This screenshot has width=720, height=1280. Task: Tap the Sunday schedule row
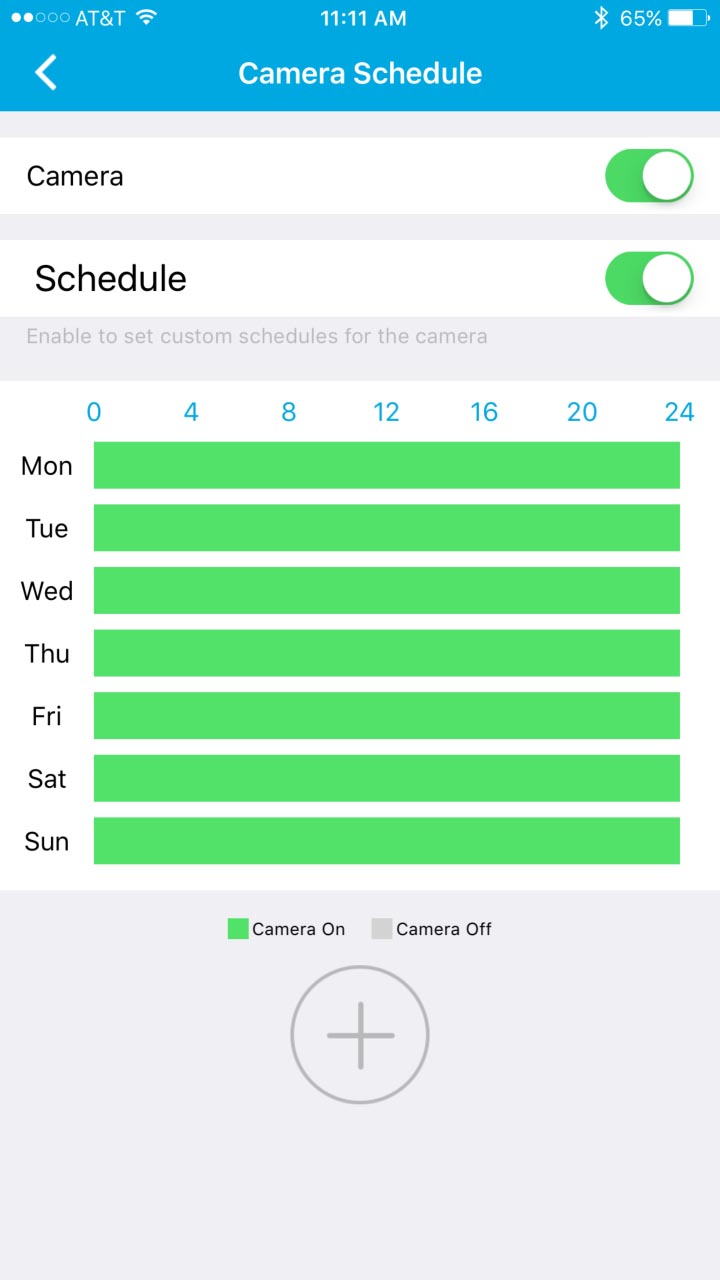386,841
